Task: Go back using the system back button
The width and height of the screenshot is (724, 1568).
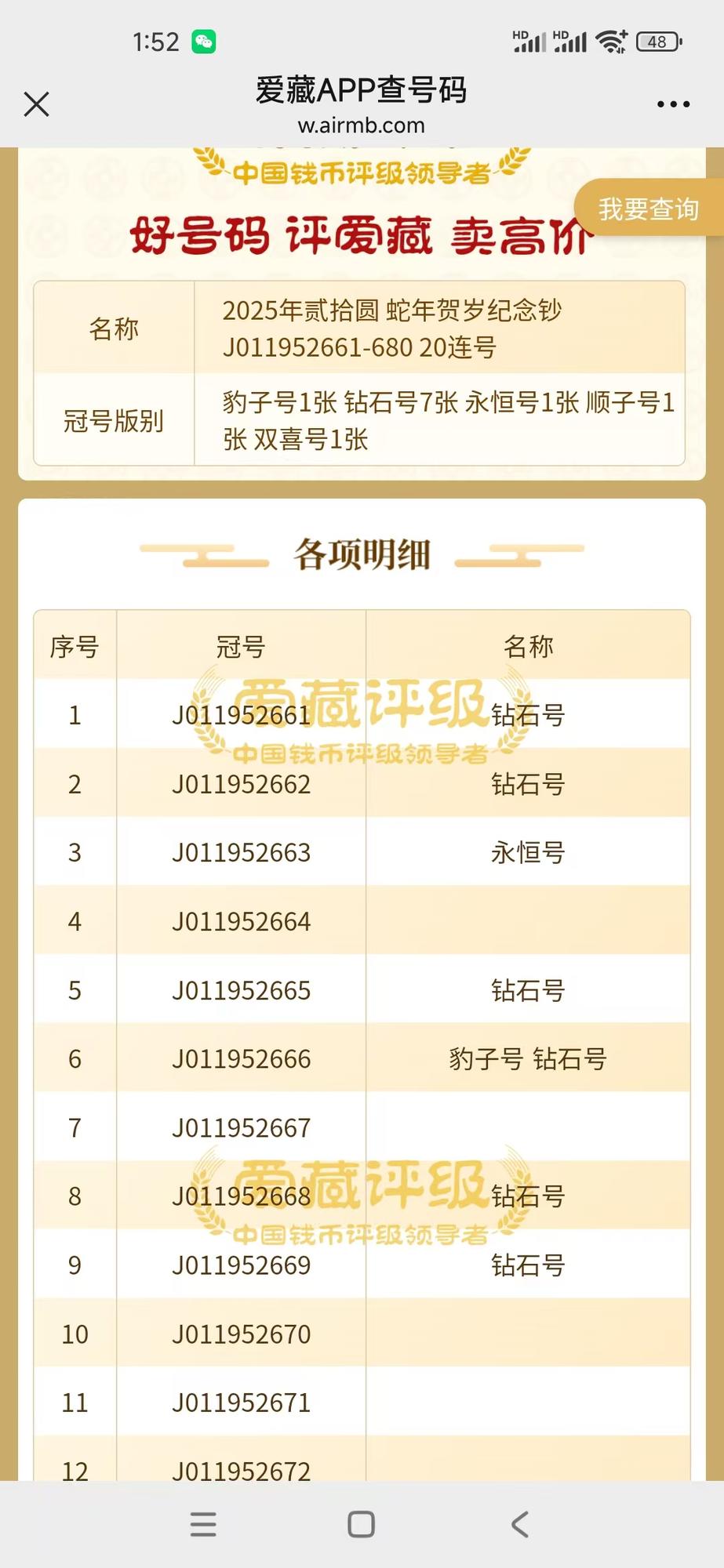Action: (519, 1524)
